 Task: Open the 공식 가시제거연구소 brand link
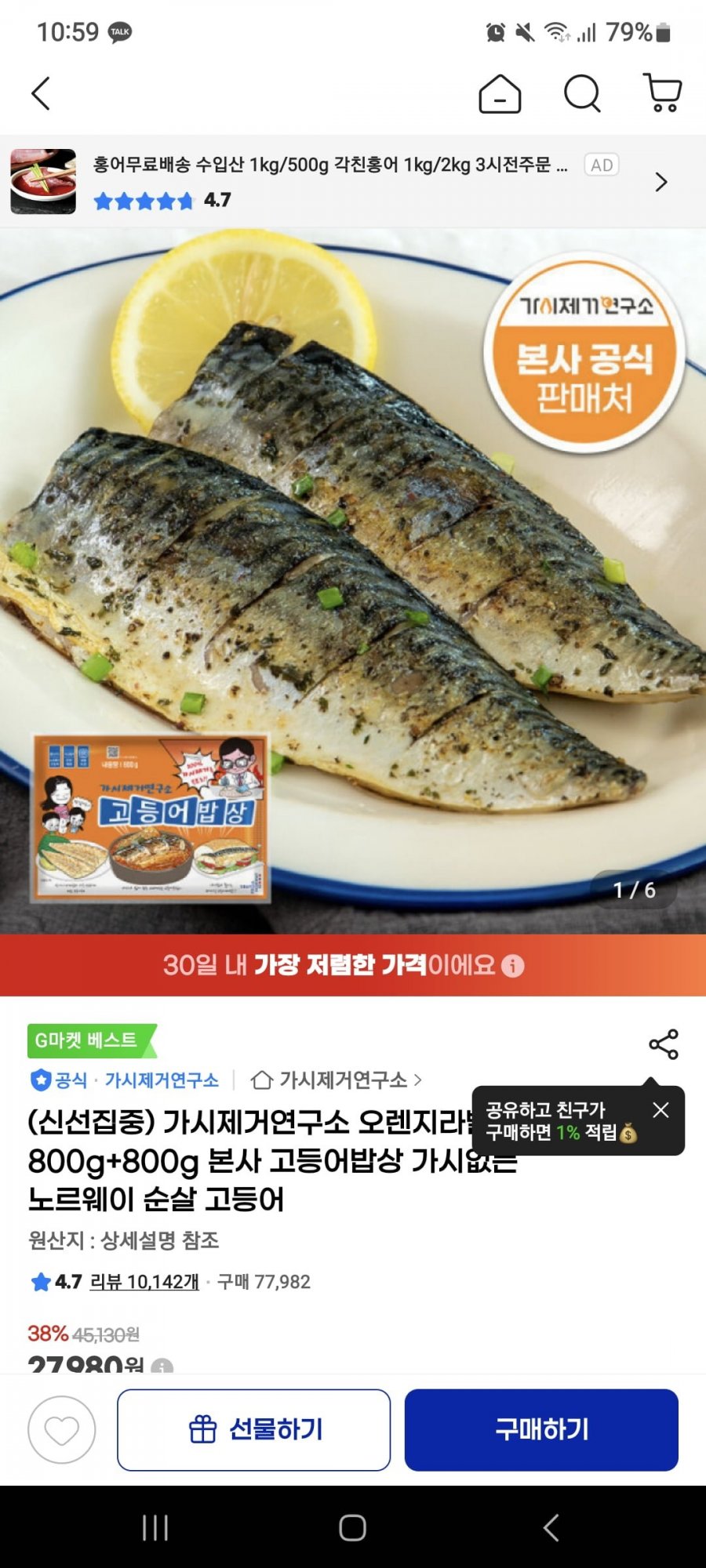pos(126,1080)
